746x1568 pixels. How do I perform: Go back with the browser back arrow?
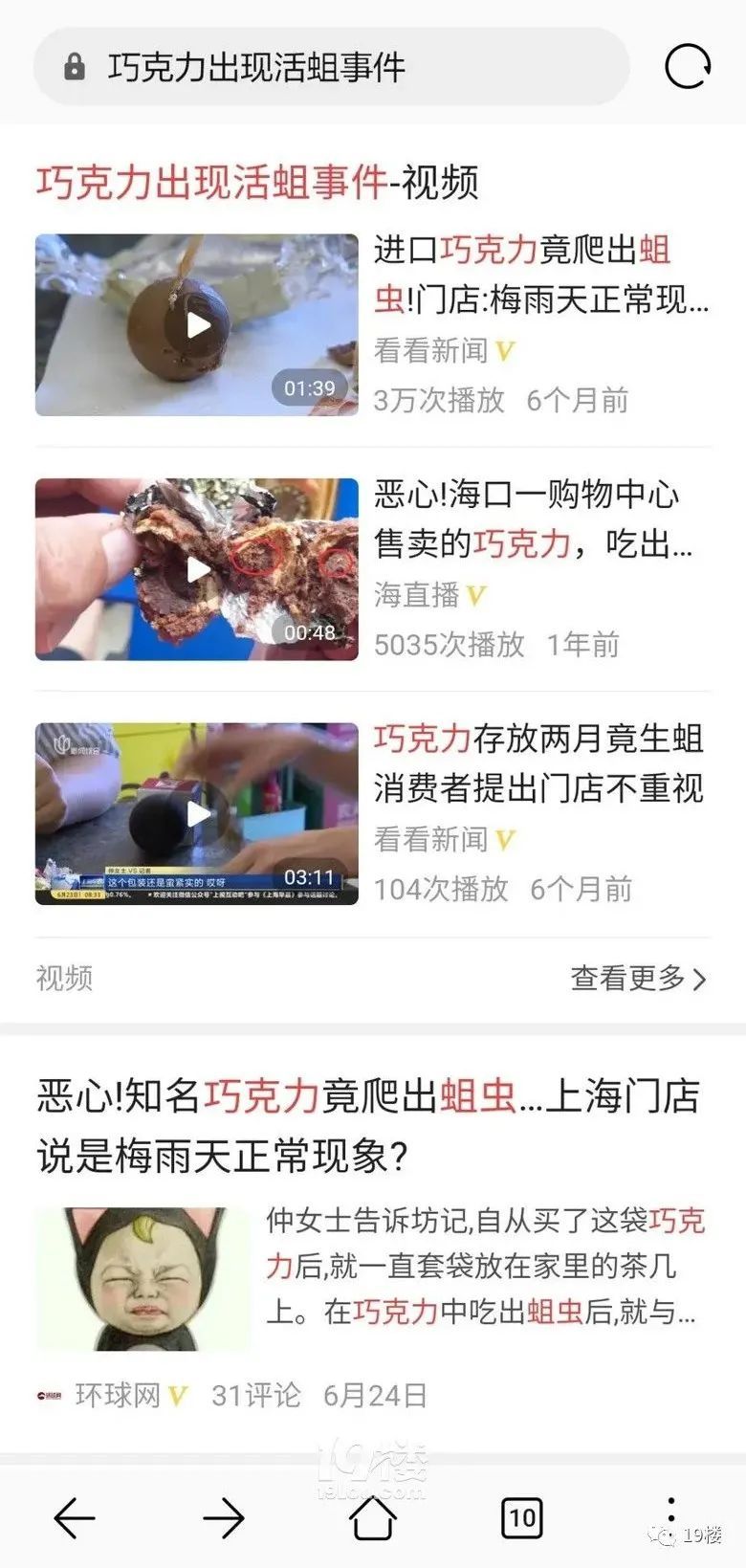click(x=75, y=1517)
